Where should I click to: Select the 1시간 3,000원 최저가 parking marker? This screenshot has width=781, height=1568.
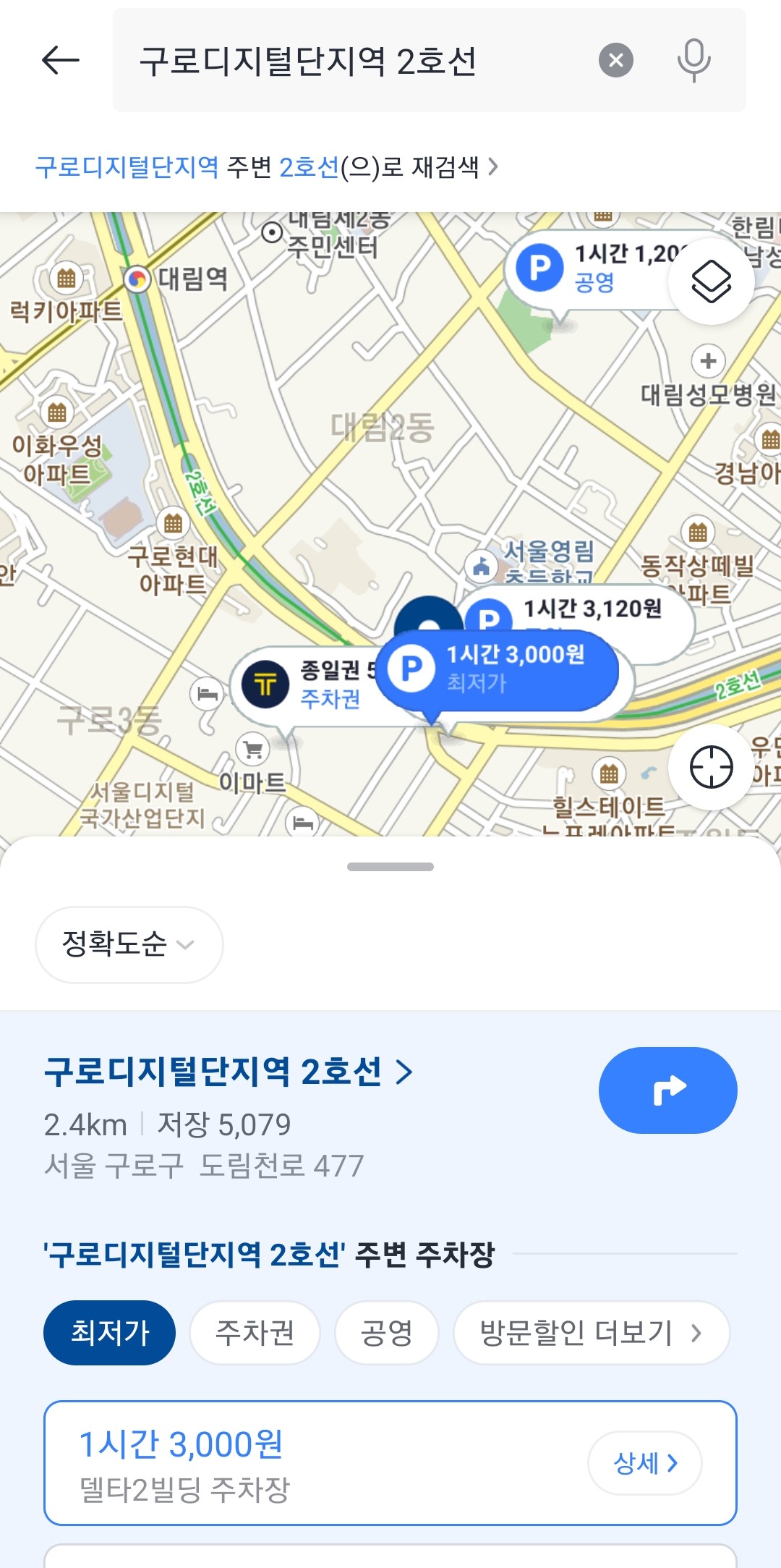pyautogui.click(x=503, y=670)
